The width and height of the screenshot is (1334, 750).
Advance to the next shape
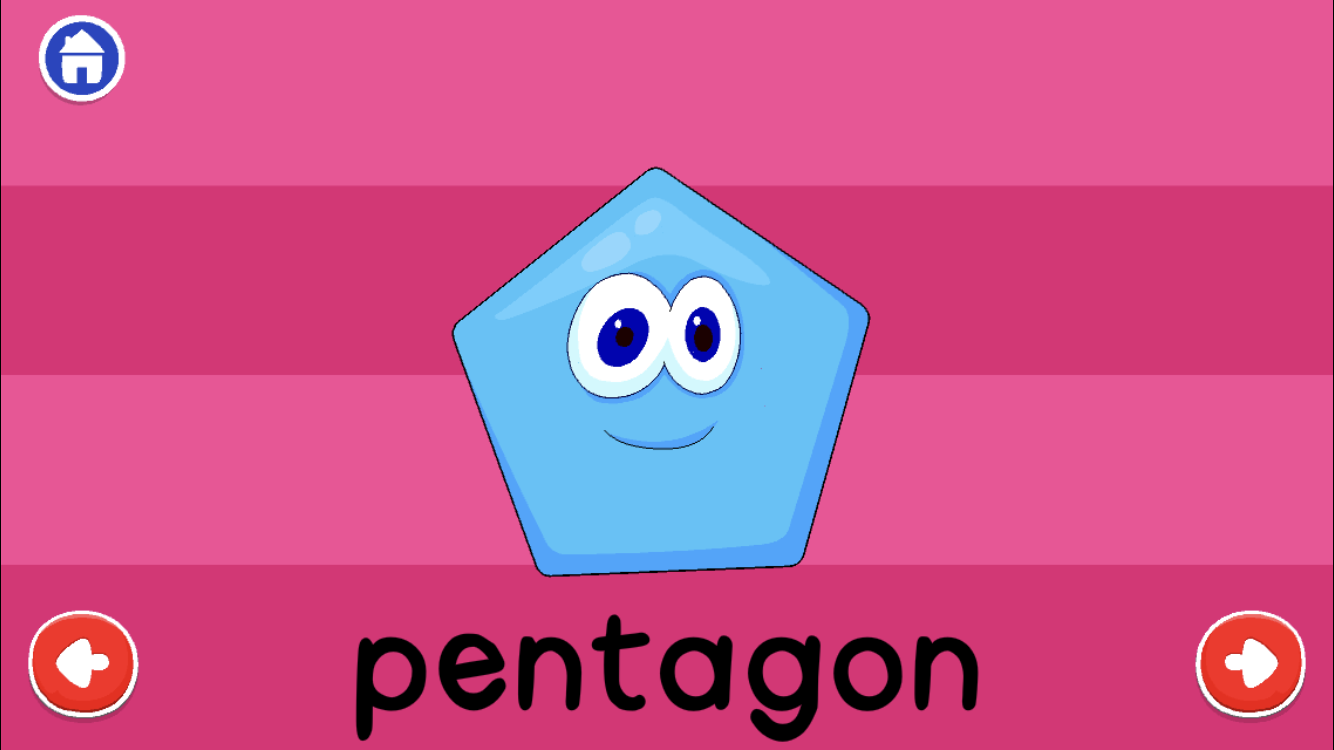click(x=1250, y=663)
